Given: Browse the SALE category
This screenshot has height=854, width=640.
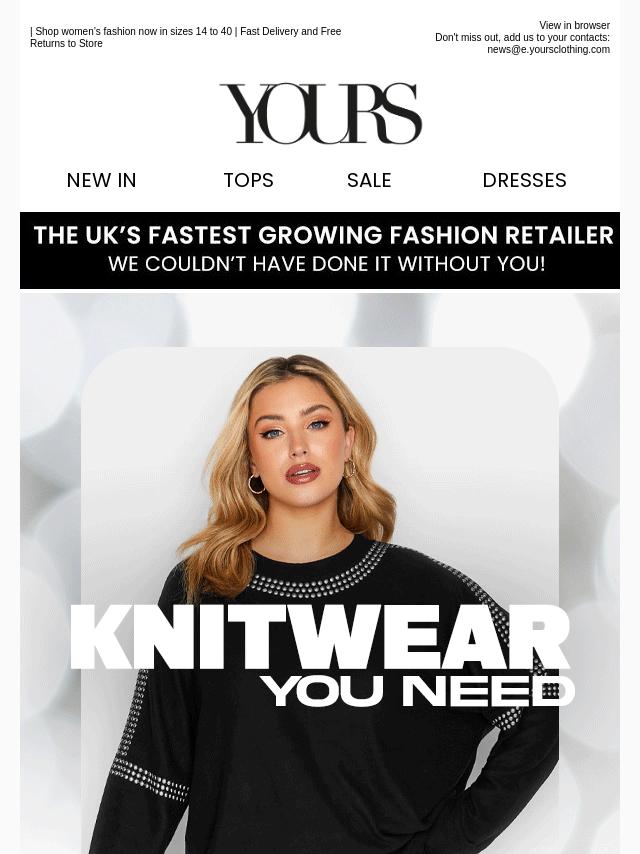Looking at the screenshot, I should tap(369, 181).
